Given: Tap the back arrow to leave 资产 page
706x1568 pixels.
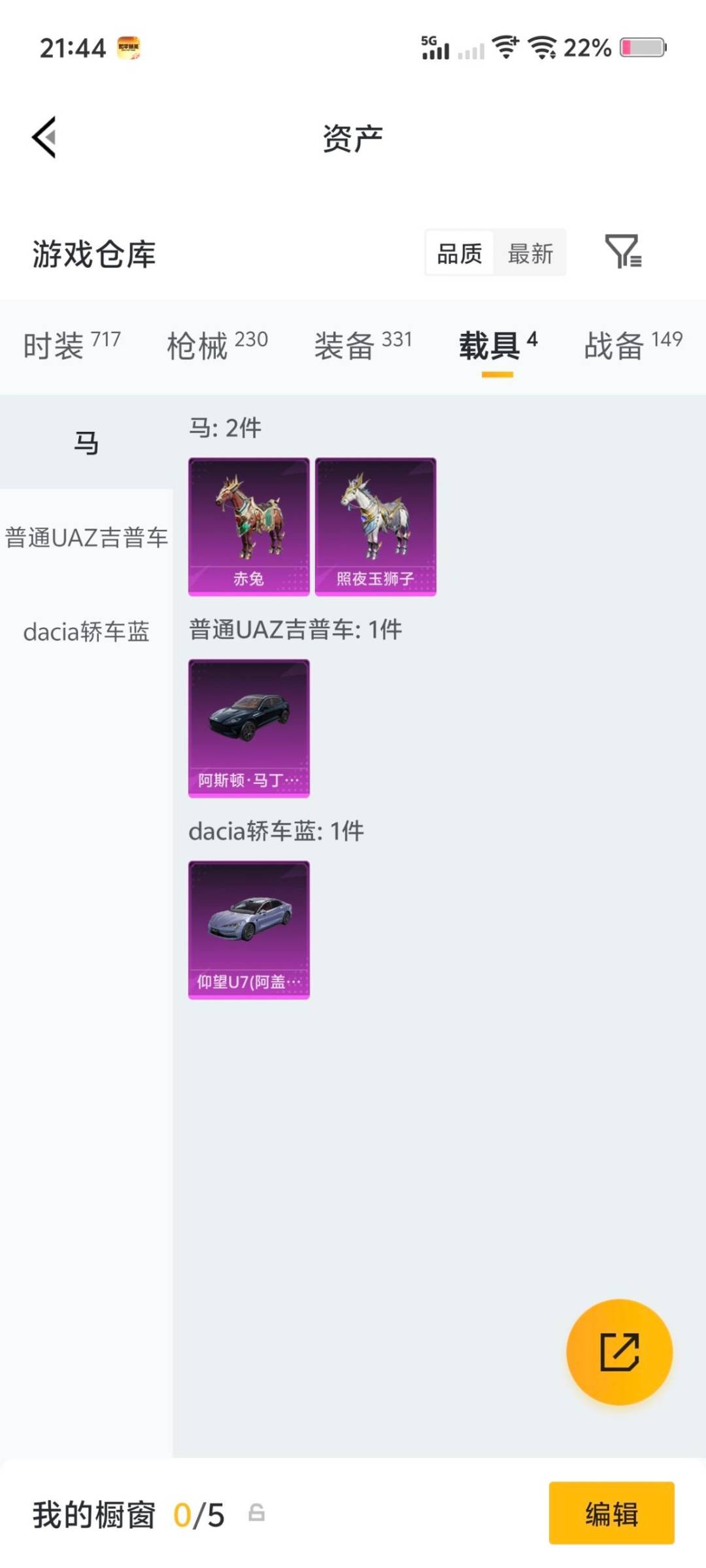Looking at the screenshot, I should pyautogui.click(x=42, y=137).
